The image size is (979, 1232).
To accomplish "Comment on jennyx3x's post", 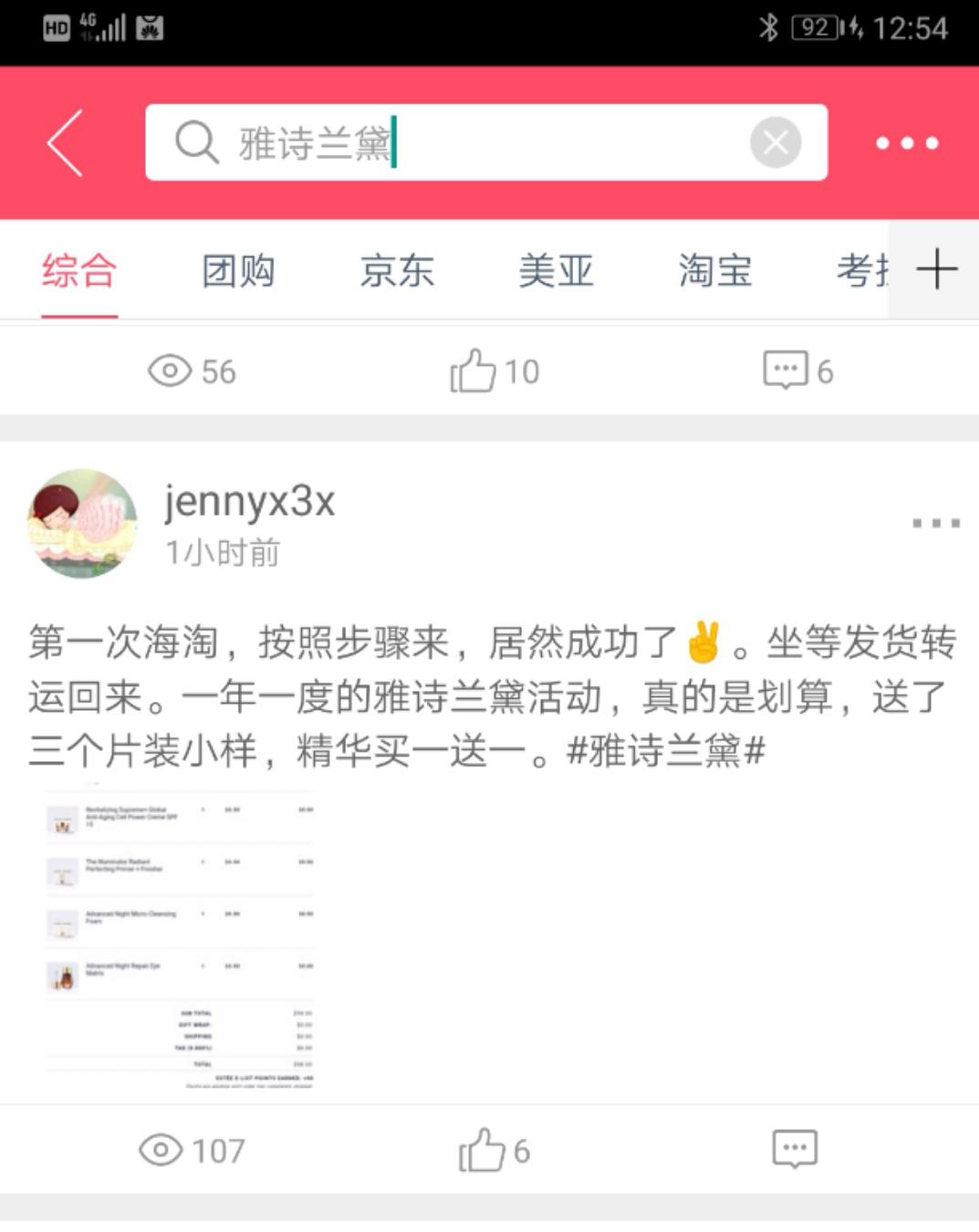I will click(x=795, y=1149).
